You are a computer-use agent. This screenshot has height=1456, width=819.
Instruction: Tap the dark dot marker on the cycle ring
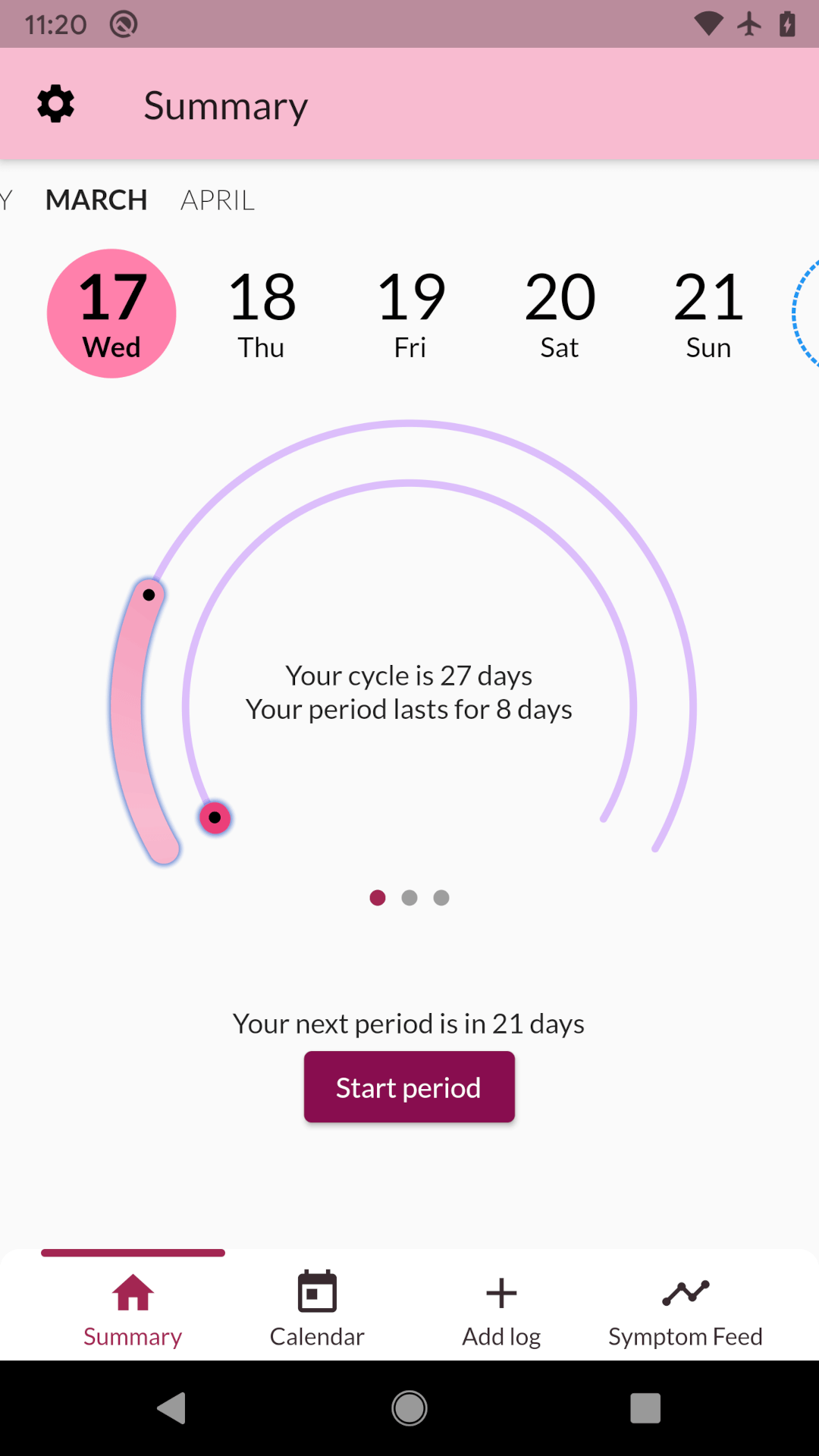(x=149, y=595)
